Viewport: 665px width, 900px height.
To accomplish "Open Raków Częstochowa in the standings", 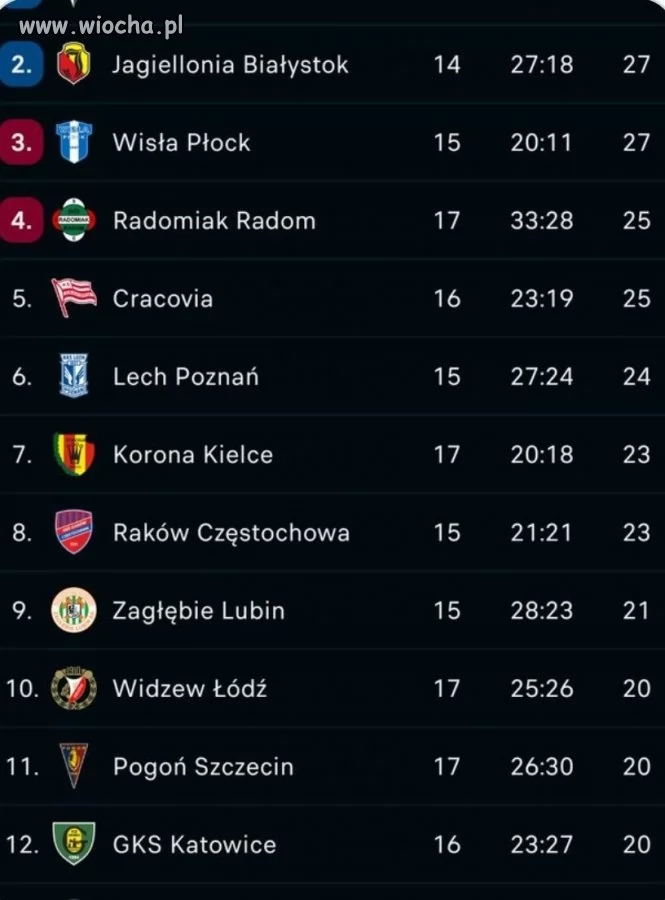I will (230, 533).
